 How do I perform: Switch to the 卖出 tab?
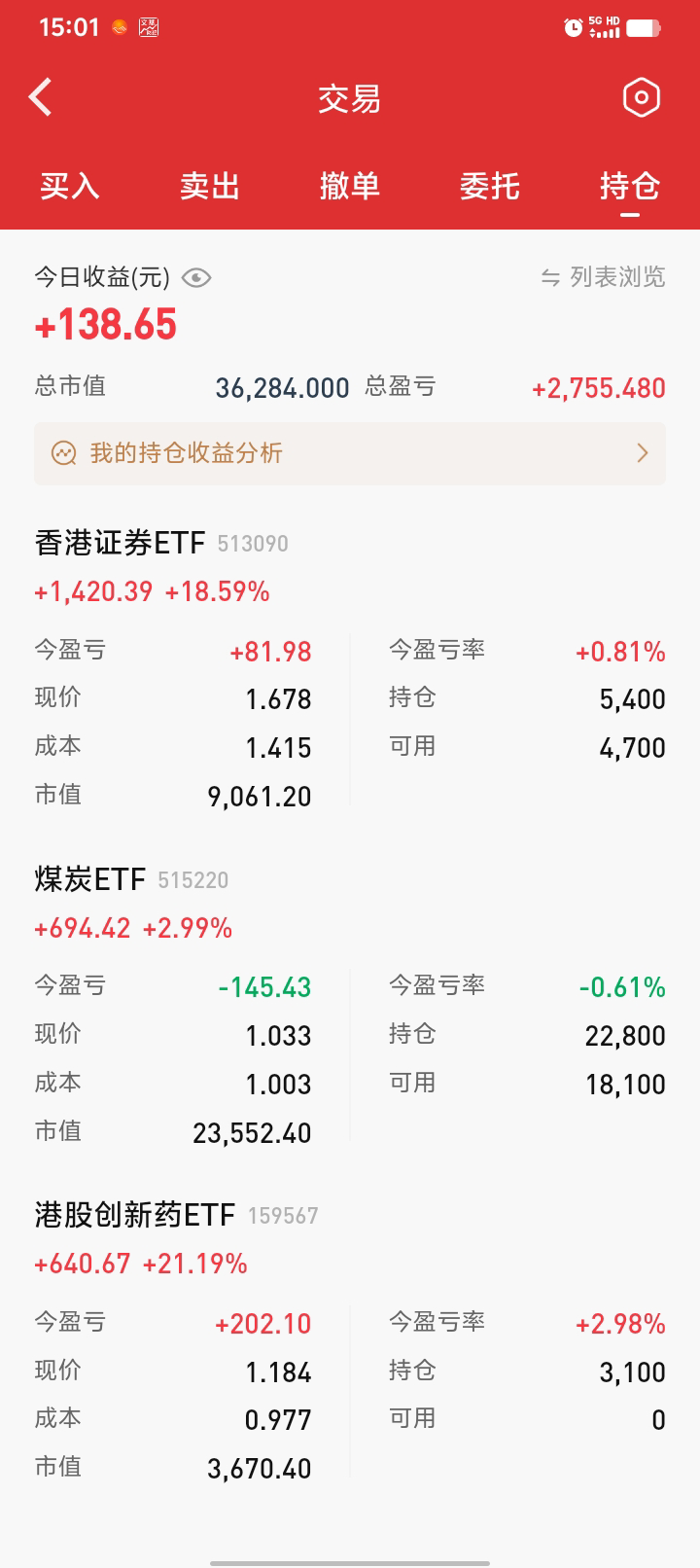point(210,186)
